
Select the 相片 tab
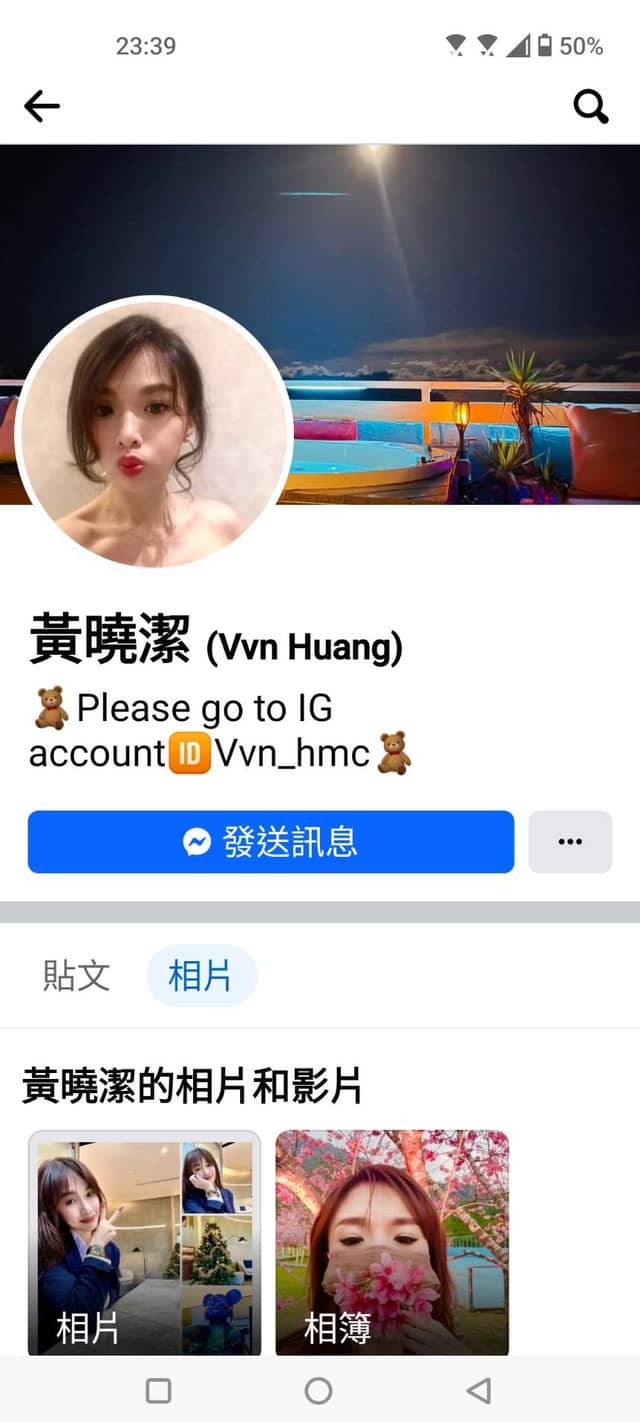click(201, 975)
